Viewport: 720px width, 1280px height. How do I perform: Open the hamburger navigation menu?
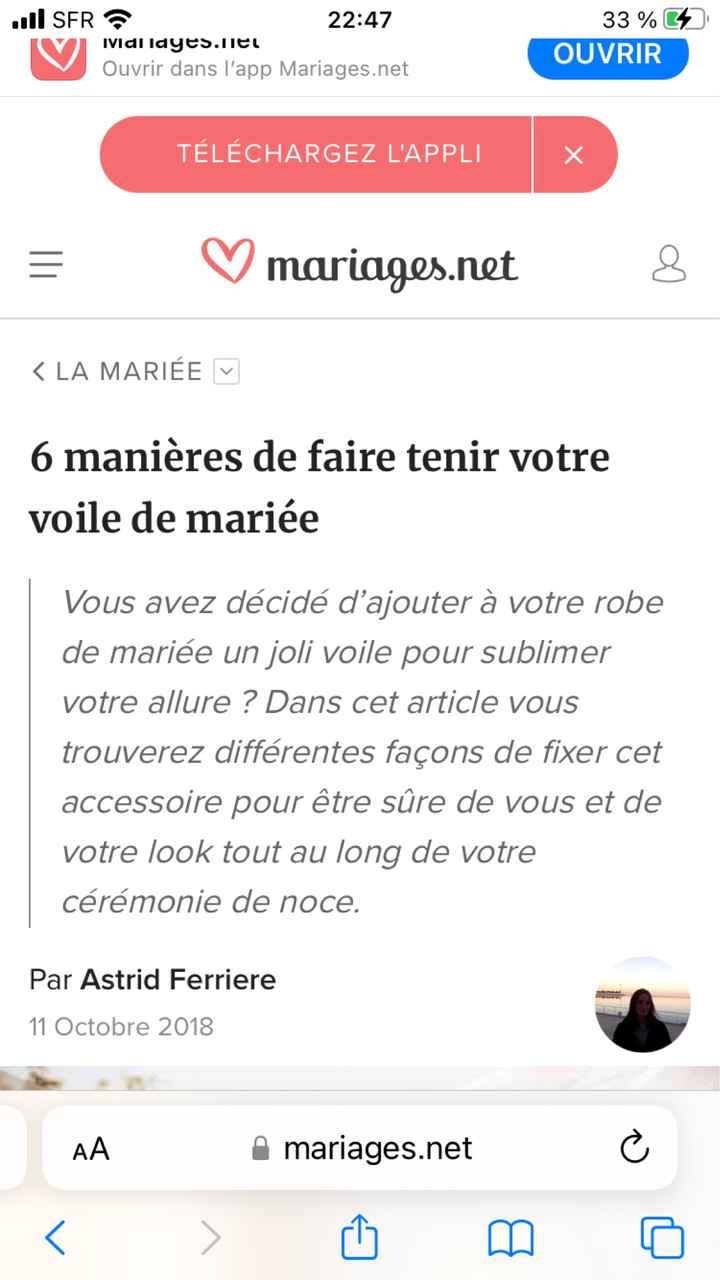(x=45, y=264)
